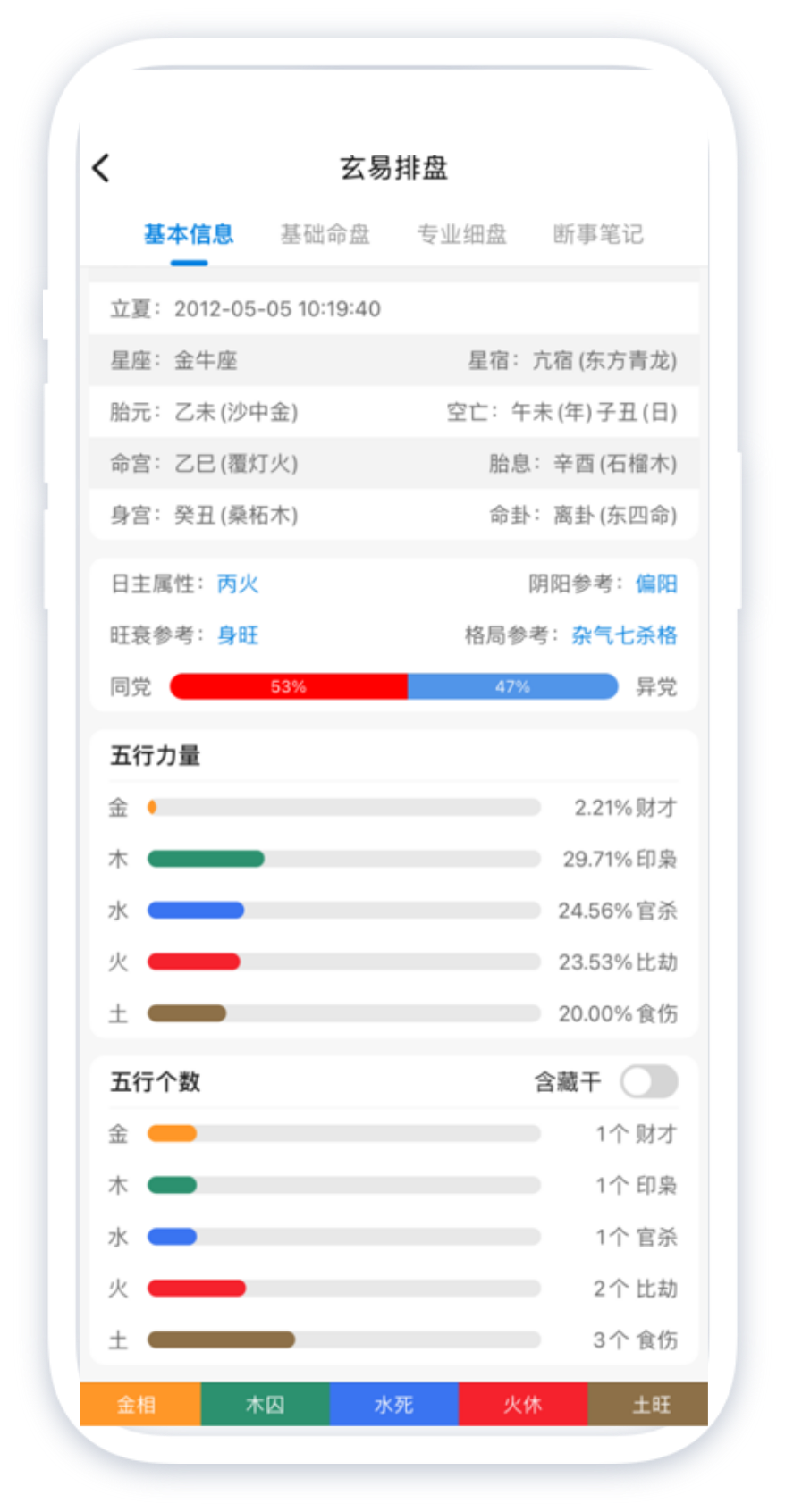This screenshot has height=1512, width=785.
Task: Go back from 玄易排盘
Action: [x=101, y=167]
